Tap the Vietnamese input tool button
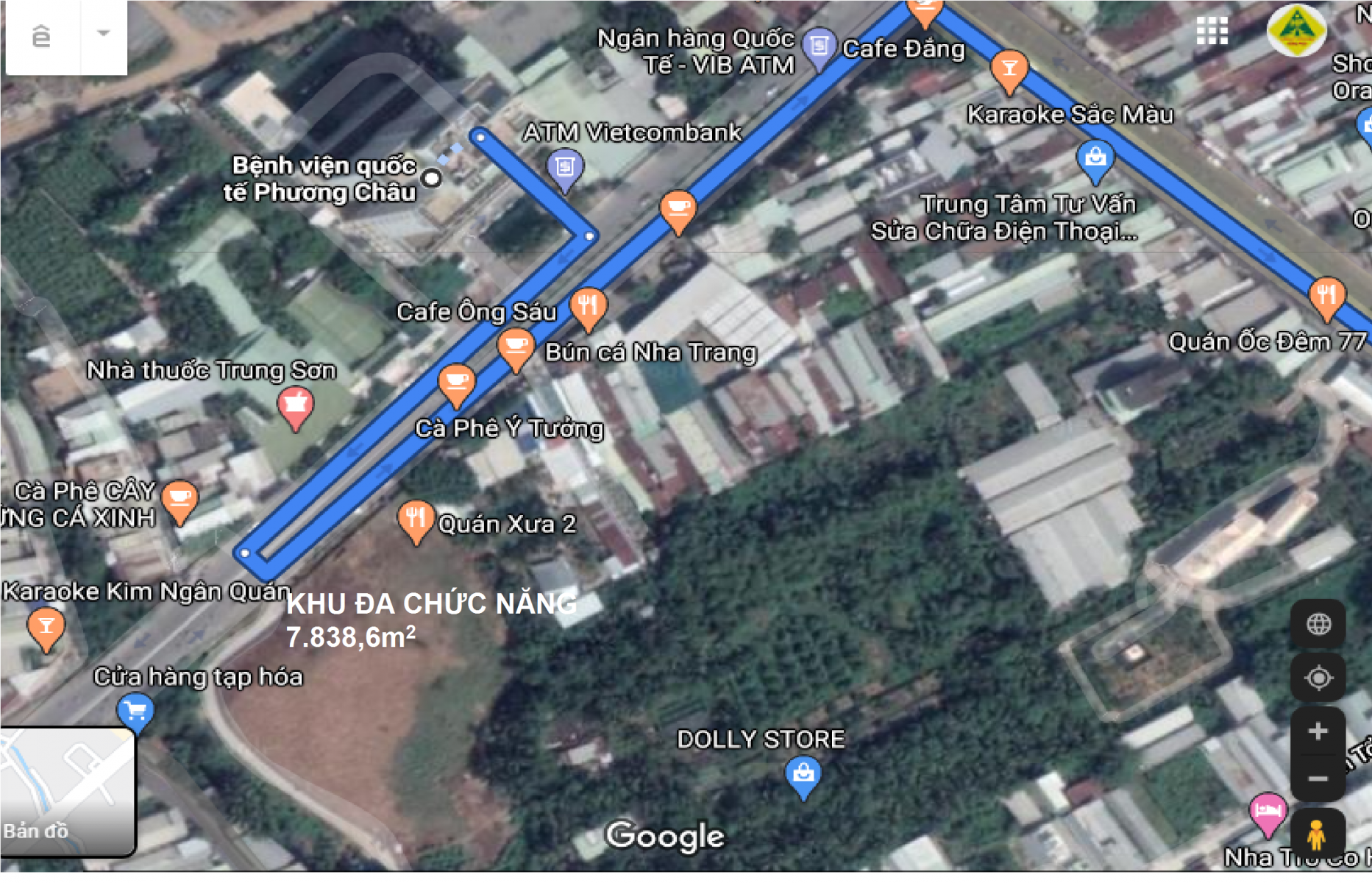 click(42, 35)
